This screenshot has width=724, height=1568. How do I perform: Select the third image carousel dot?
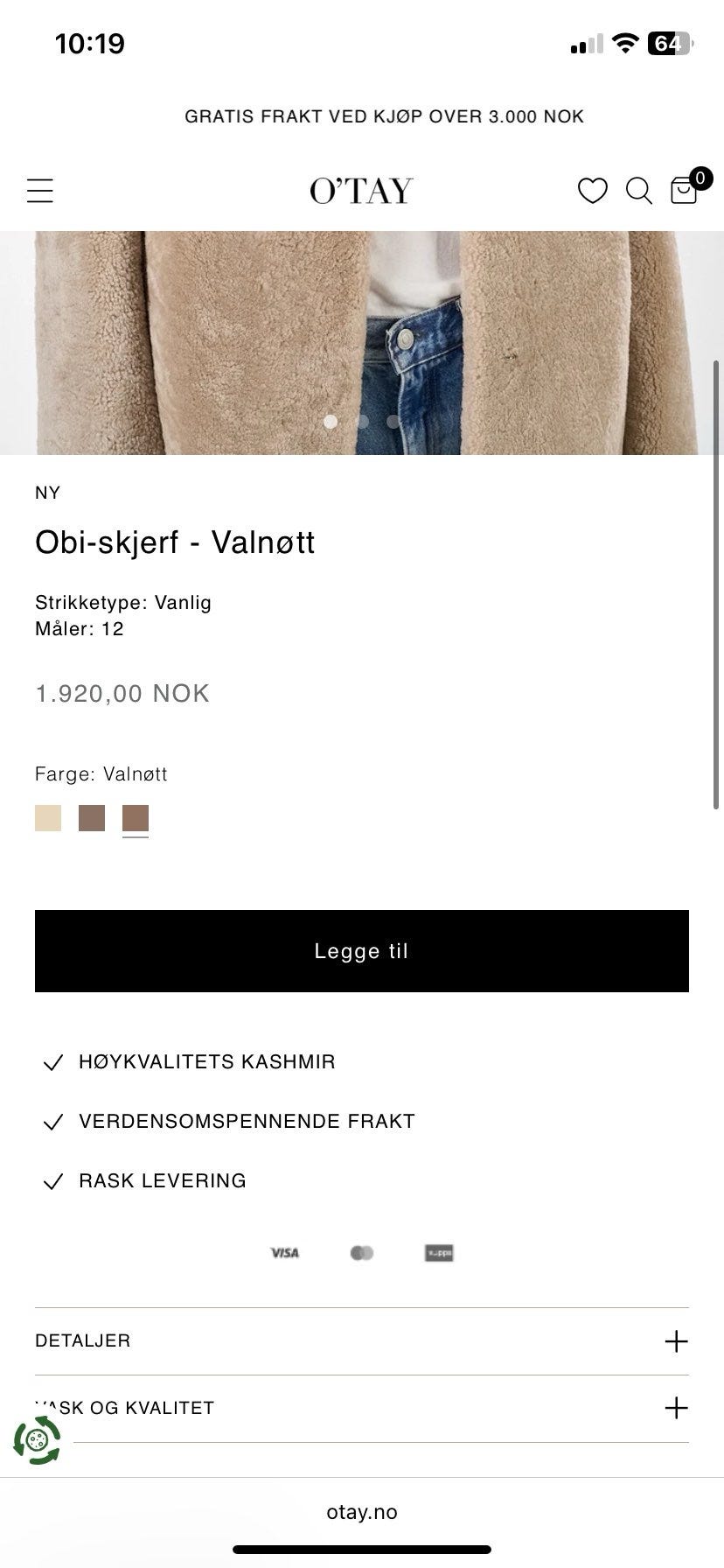(x=393, y=421)
